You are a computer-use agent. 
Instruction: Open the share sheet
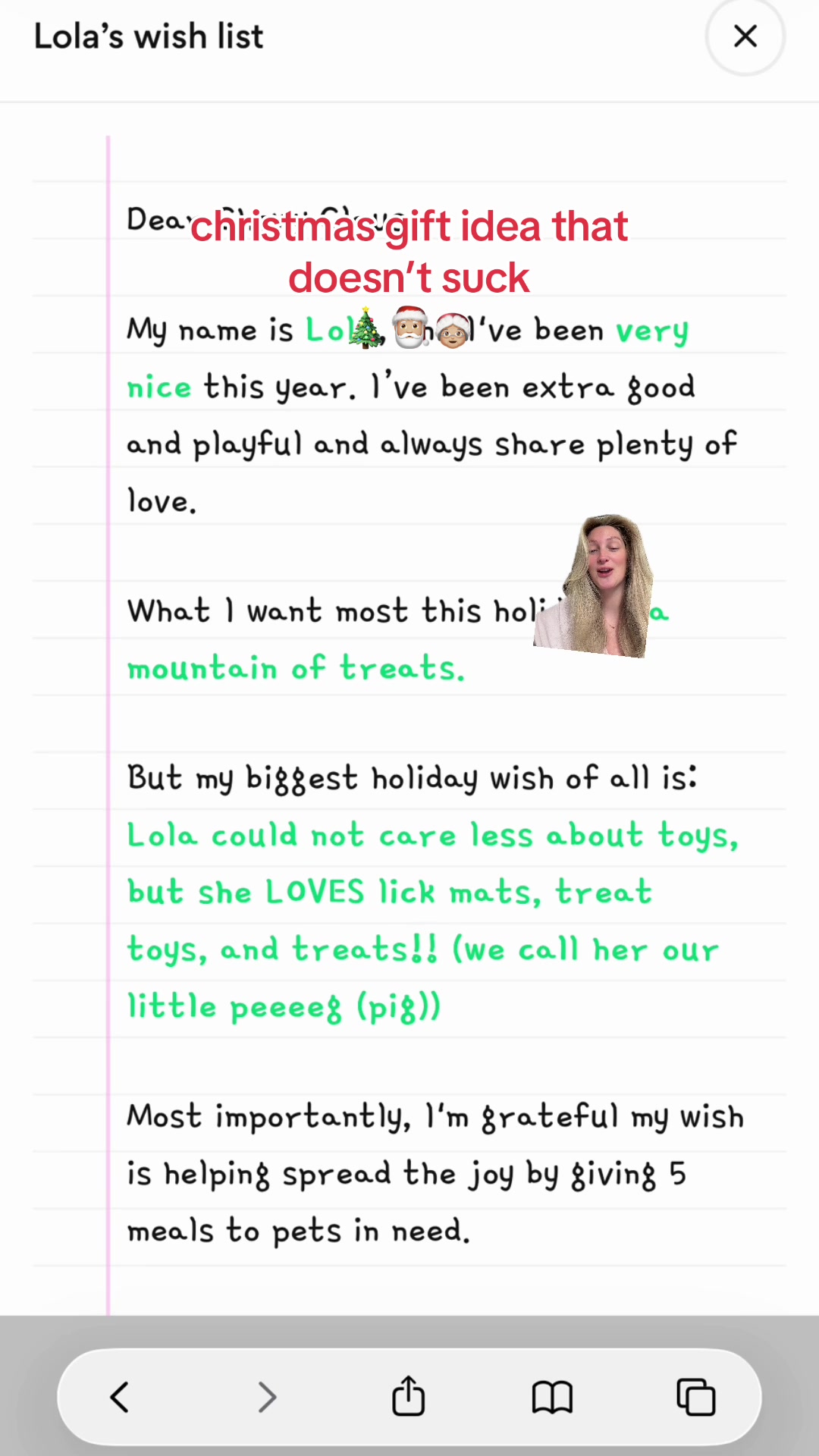coord(408,1395)
